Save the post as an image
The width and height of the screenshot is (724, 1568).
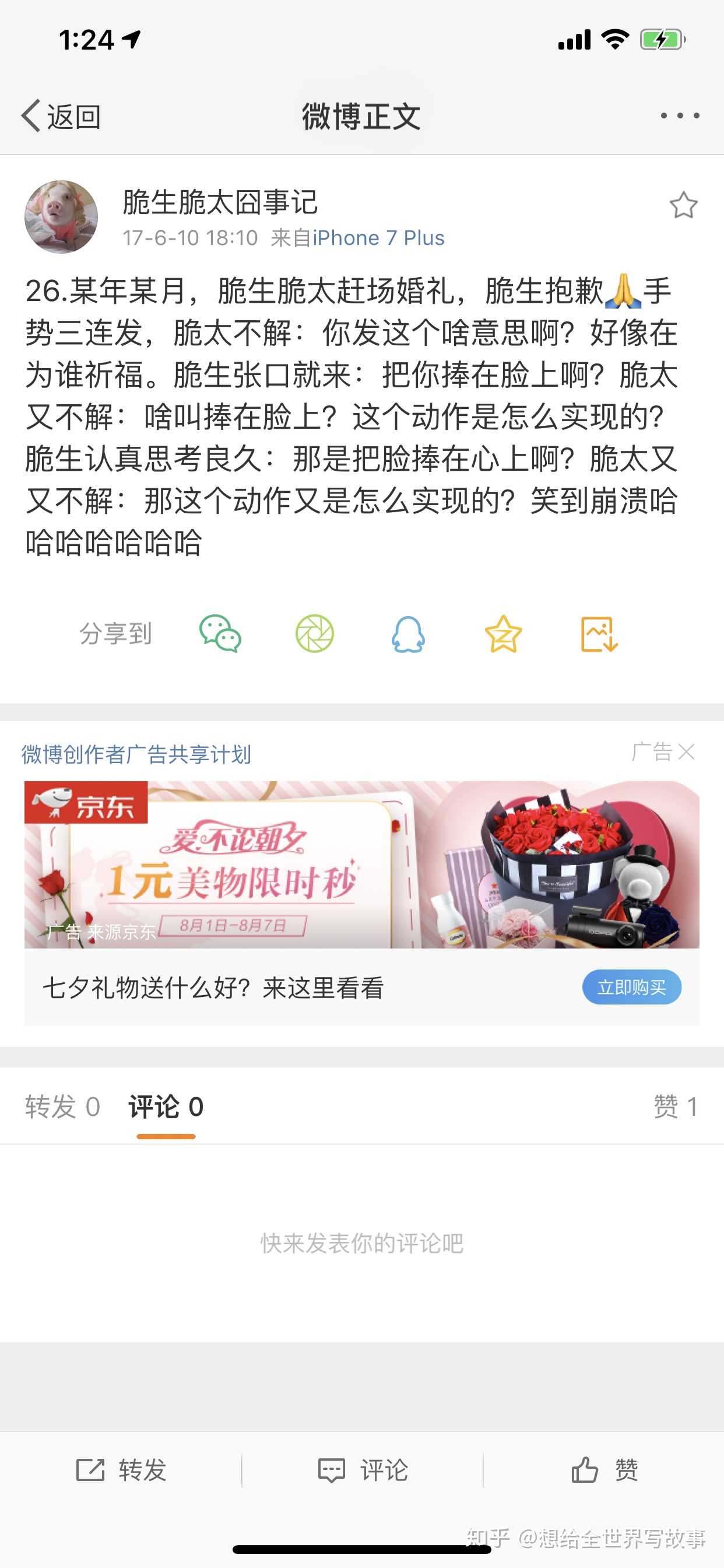[599, 633]
